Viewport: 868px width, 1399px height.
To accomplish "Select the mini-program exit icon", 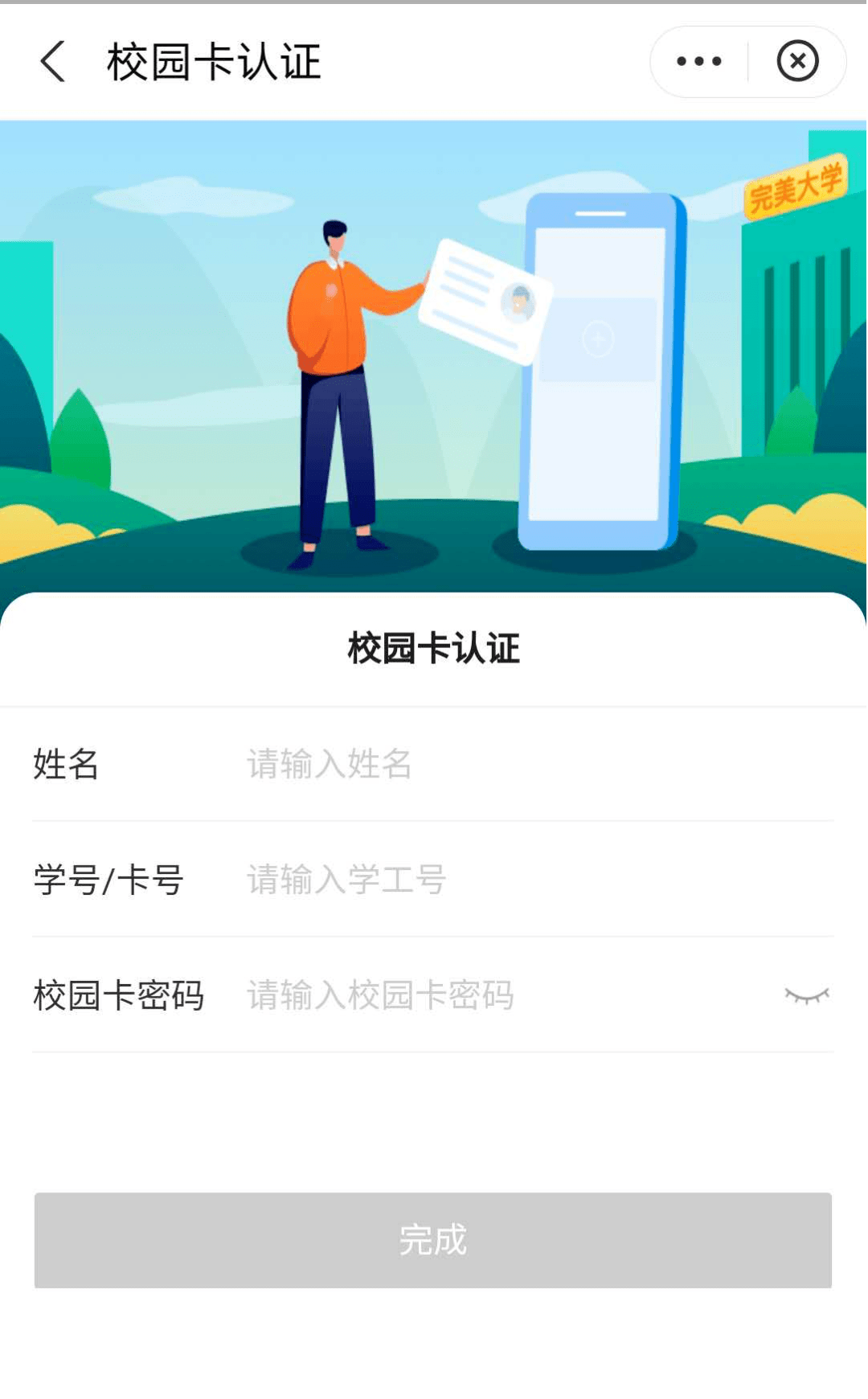I will pyautogui.click(x=797, y=60).
